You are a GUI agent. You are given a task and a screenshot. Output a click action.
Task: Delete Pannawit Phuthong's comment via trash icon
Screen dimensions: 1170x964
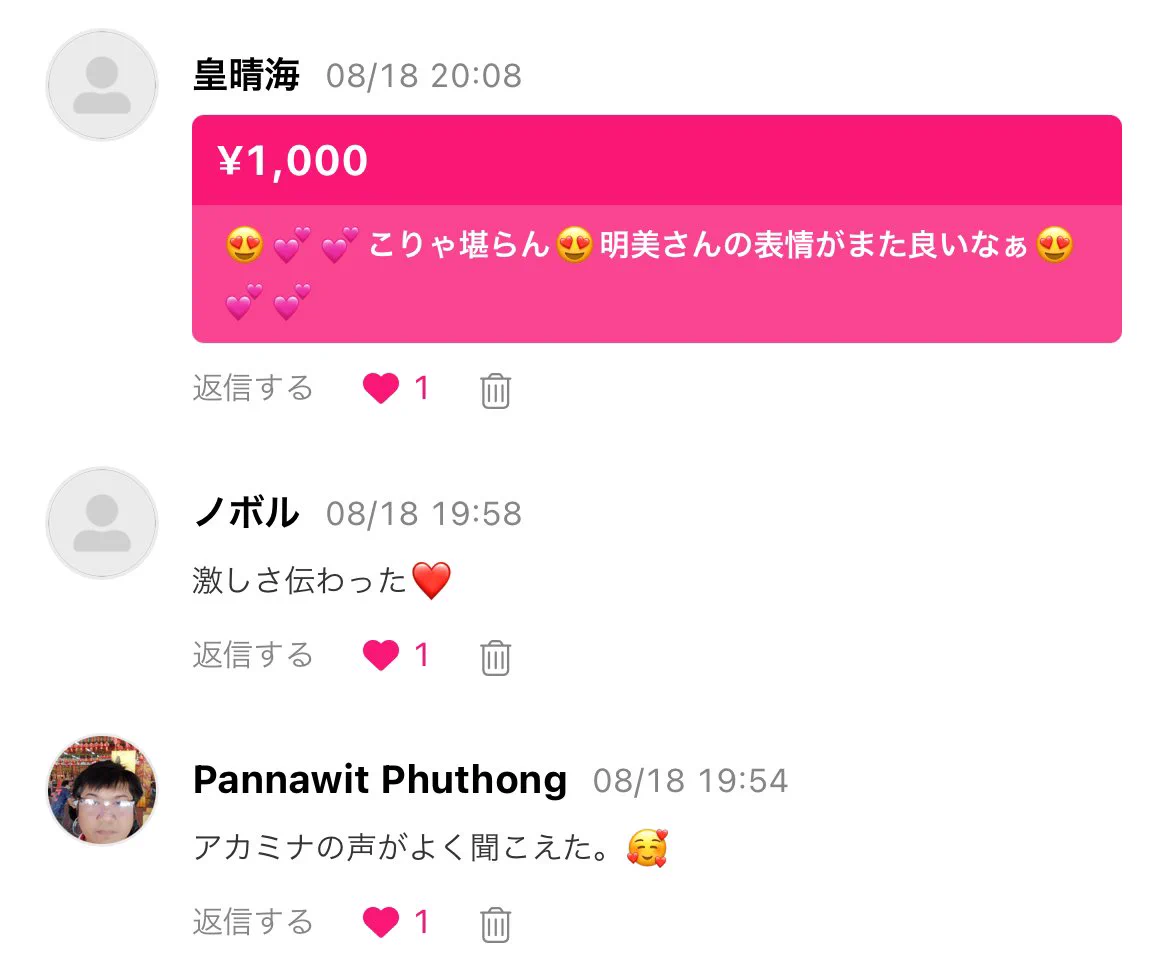(x=495, y=924)
